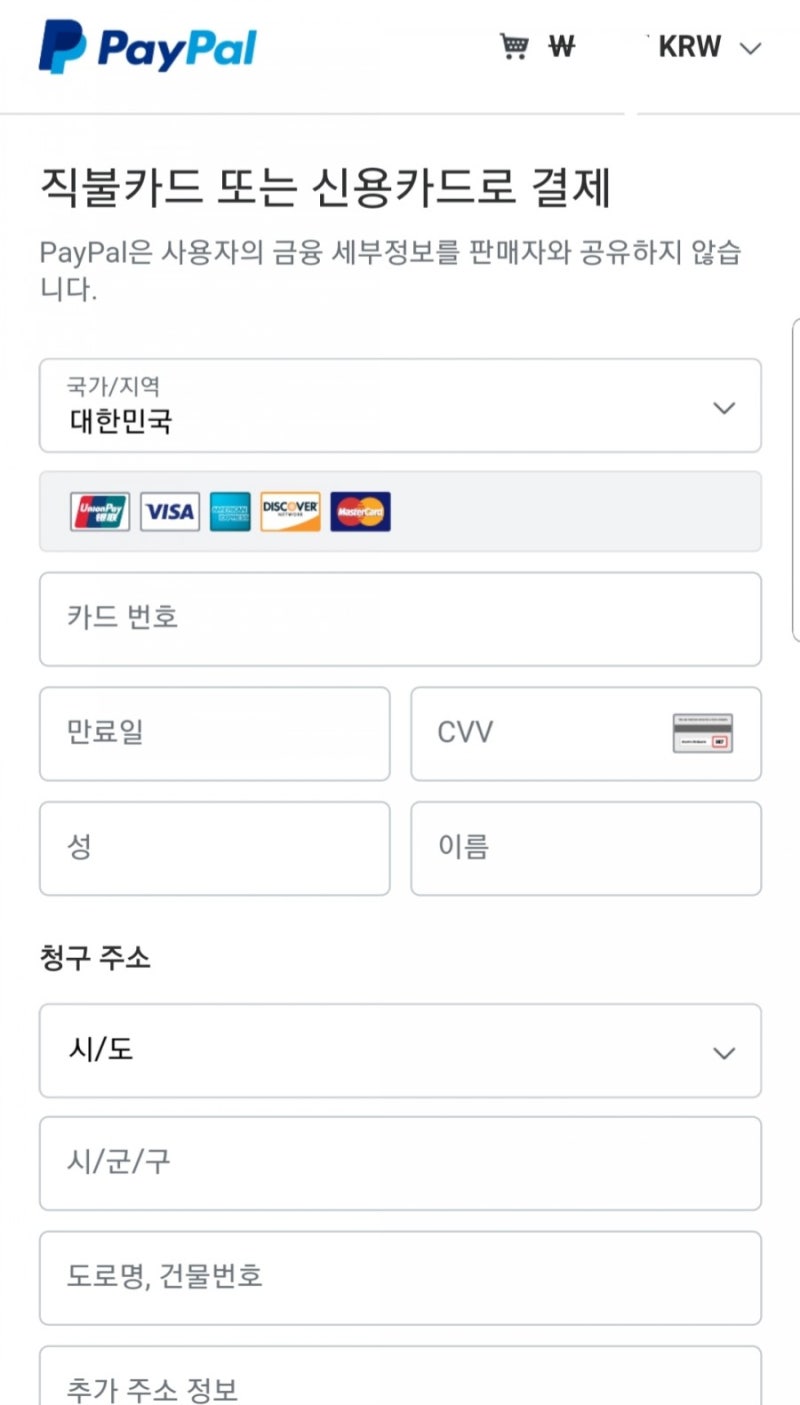Select the 성 last name field
This screenshot has height=1405, width=800.
215,848
